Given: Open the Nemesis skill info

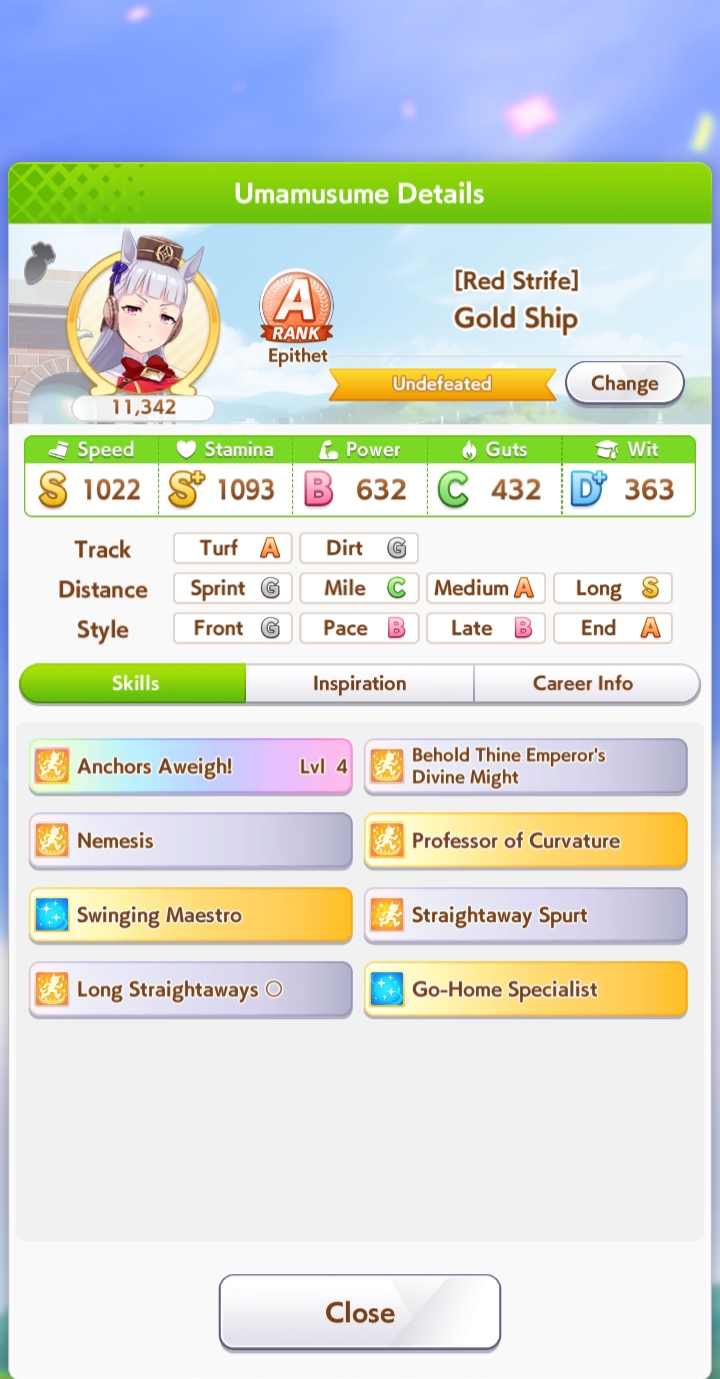Looking at the screenshot, I should pyautogui.click(x=190, y=841).
